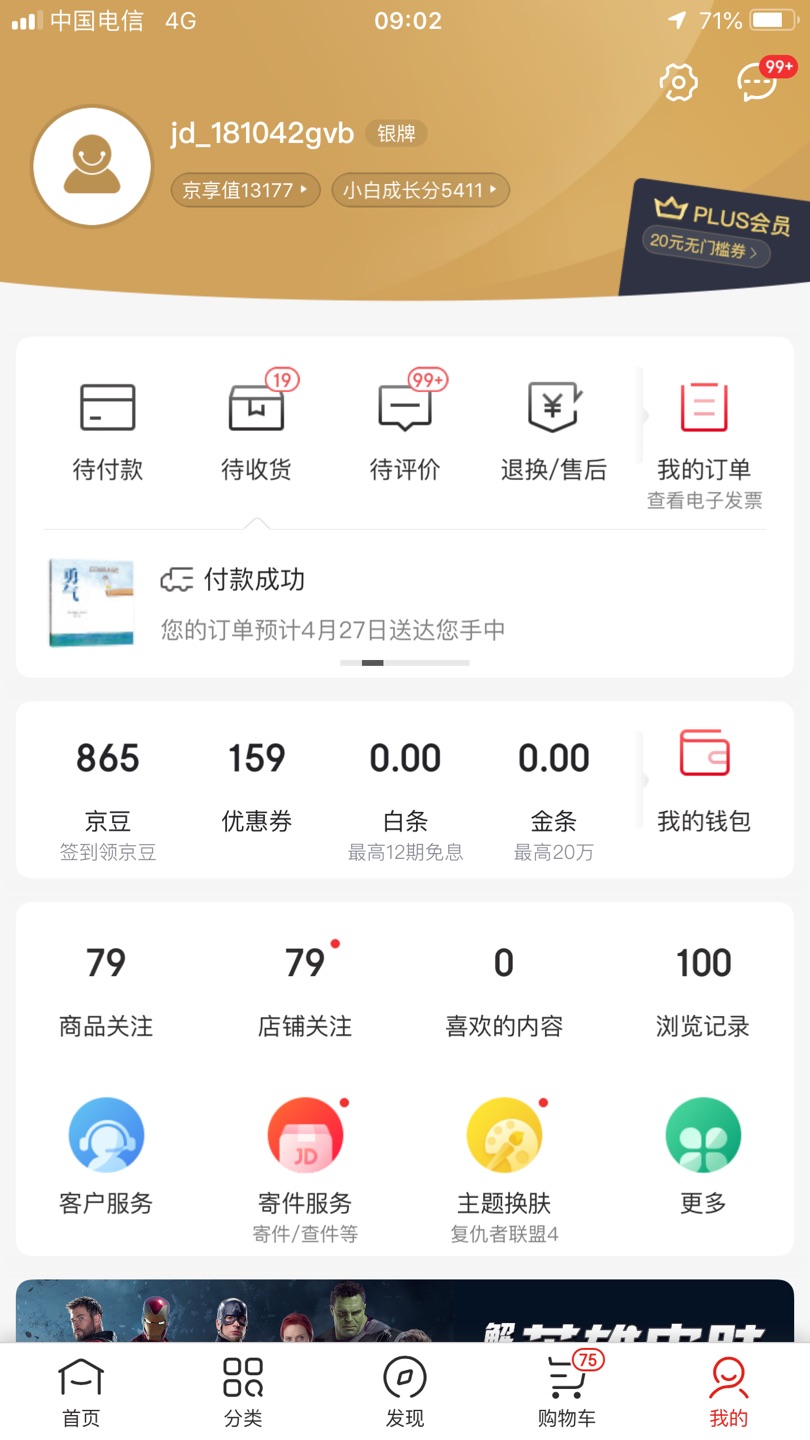Open 待付款 orders

tap(108, 431)
